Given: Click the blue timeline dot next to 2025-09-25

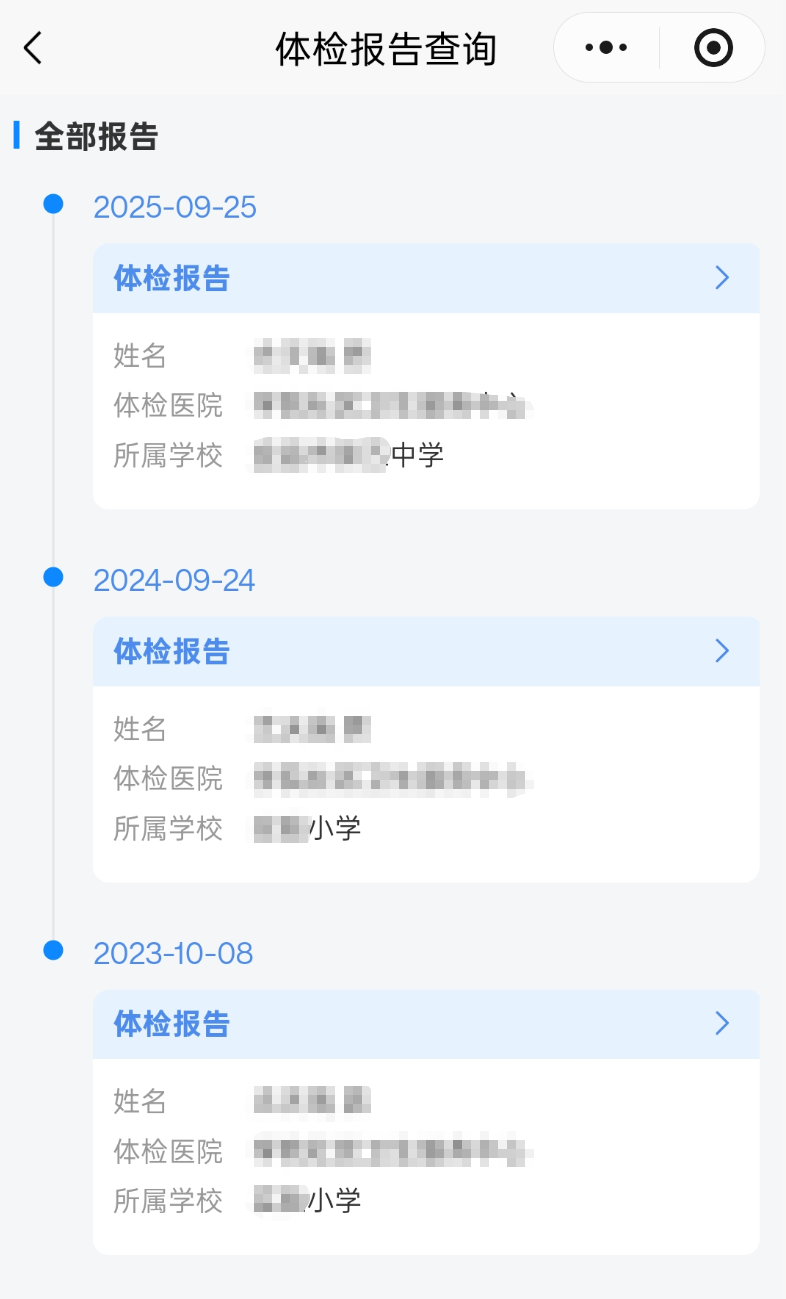Looking at the screenshot, I should pos(53,202).
